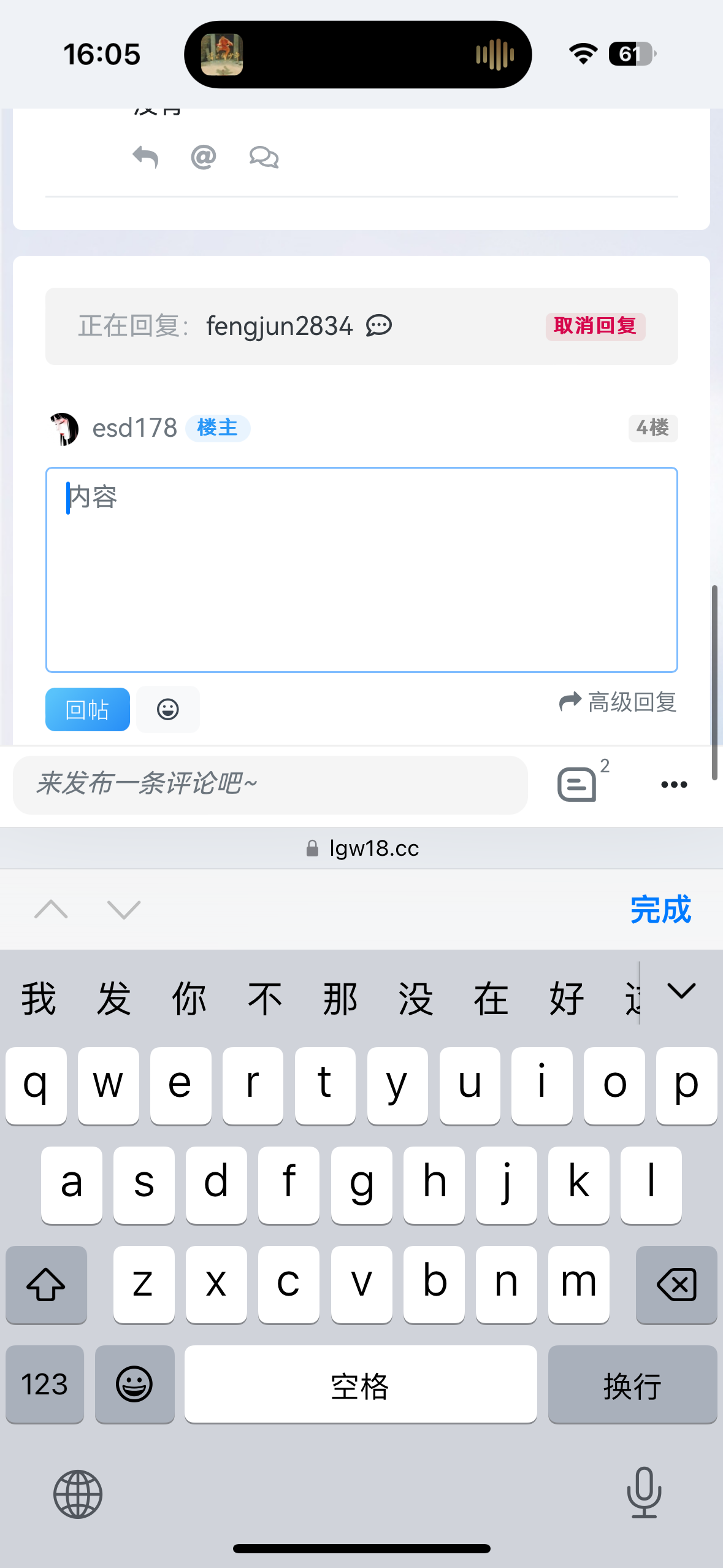Tap the 来发布一条评论吧 comment field

pos(270,785)
